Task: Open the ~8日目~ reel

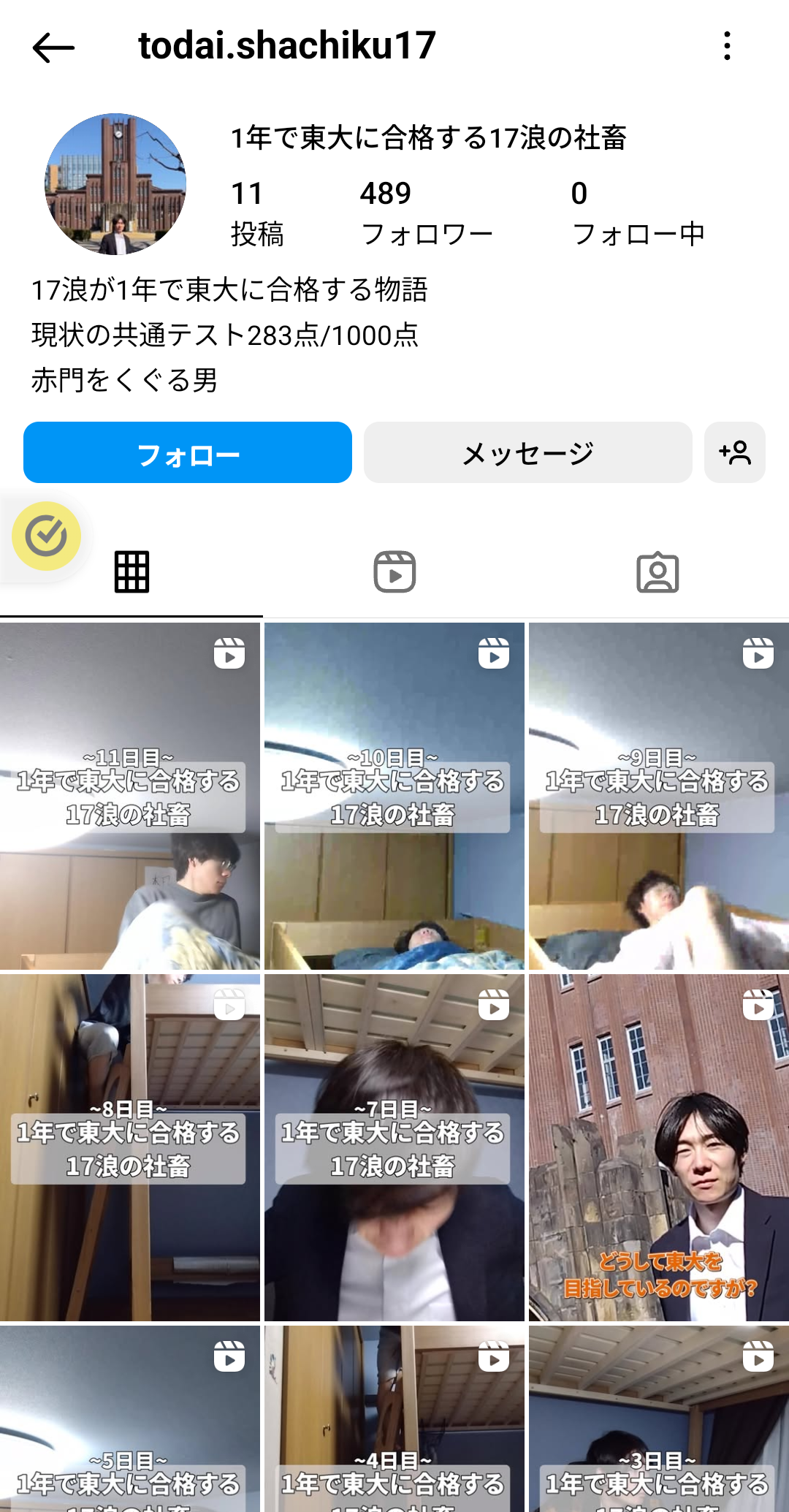Action: tap(130, 1147)
